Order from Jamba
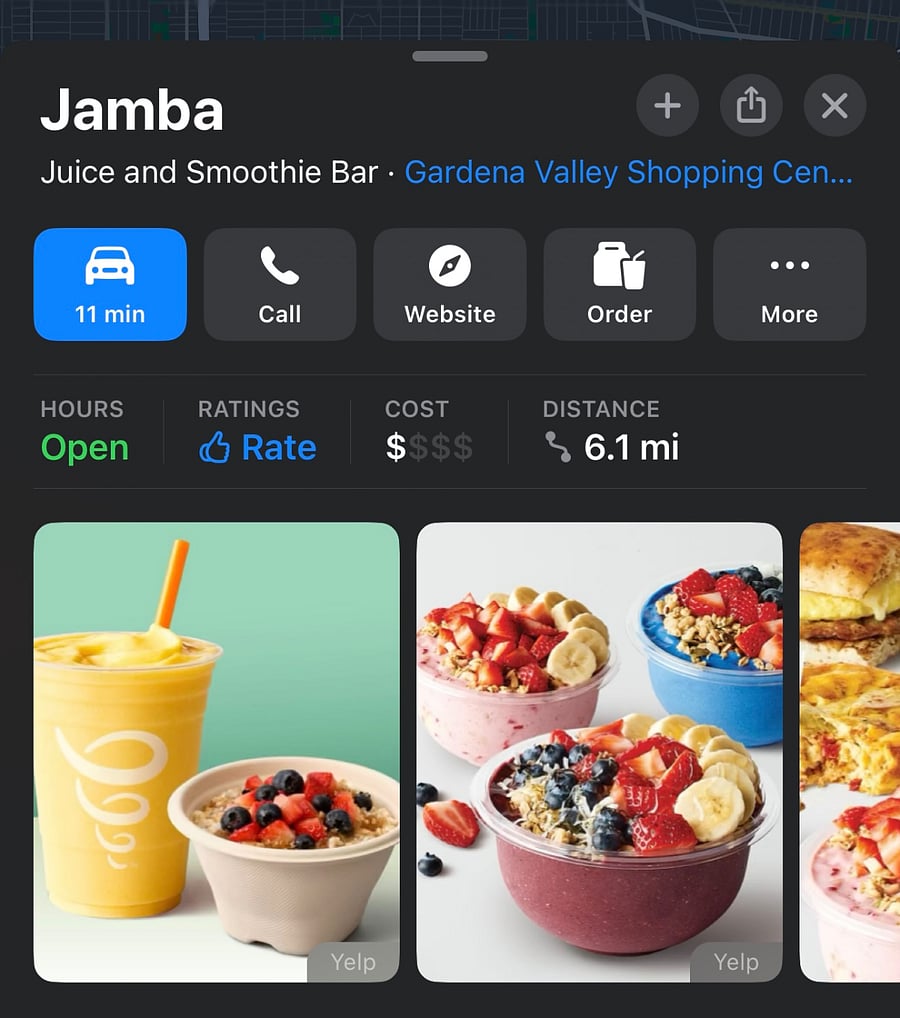 (619, 284)
